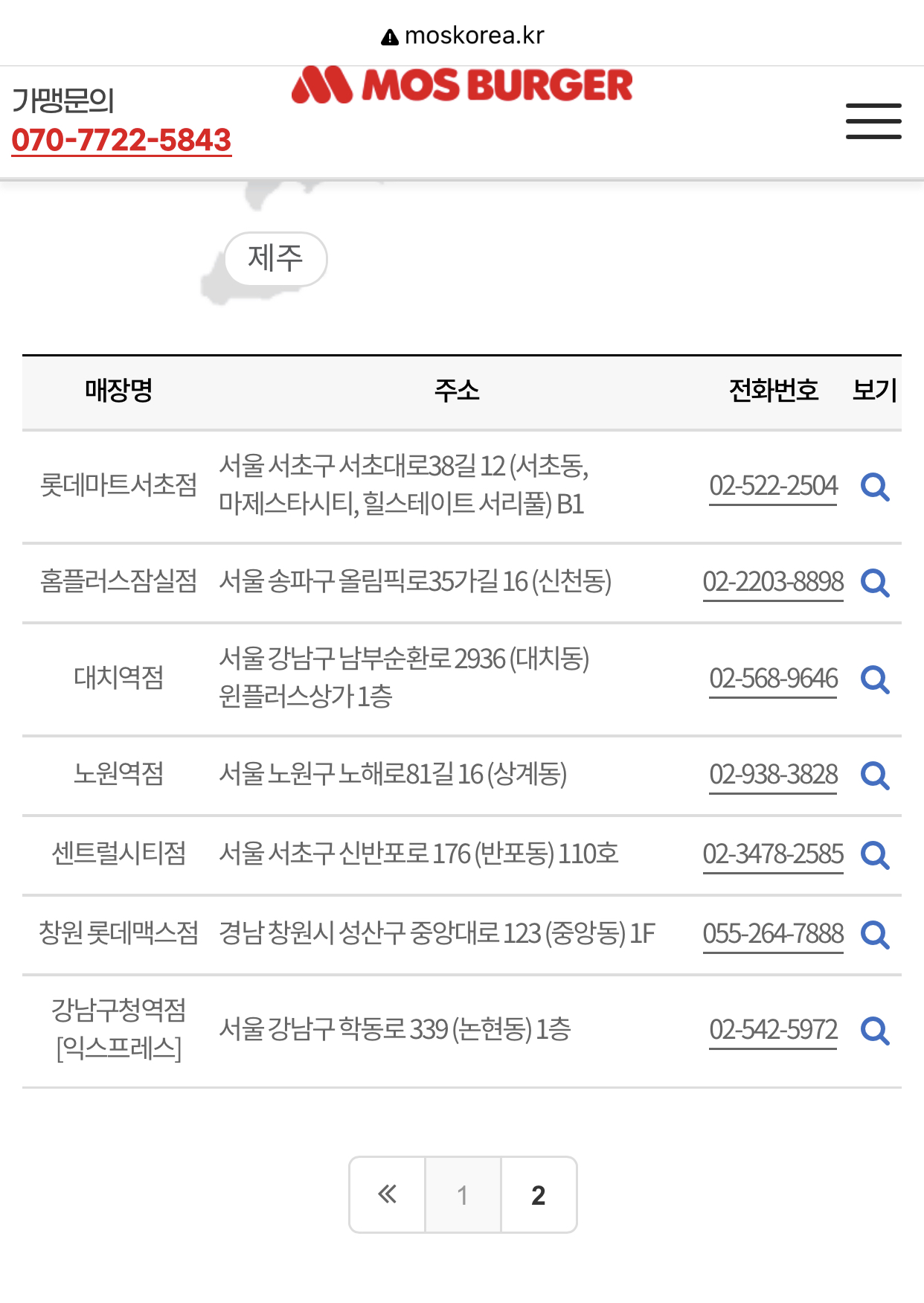Screen dimensions: 924x1303
Task: Tap the MOS BURGER logo
Action: pos(462,85)
